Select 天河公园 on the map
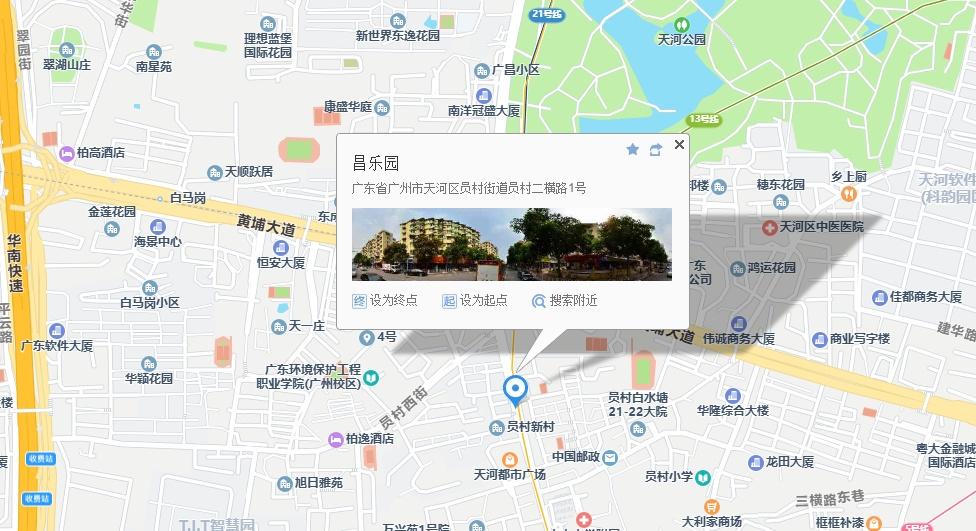The width and height of the screenshot is (976, 531). tap(681, 39)
